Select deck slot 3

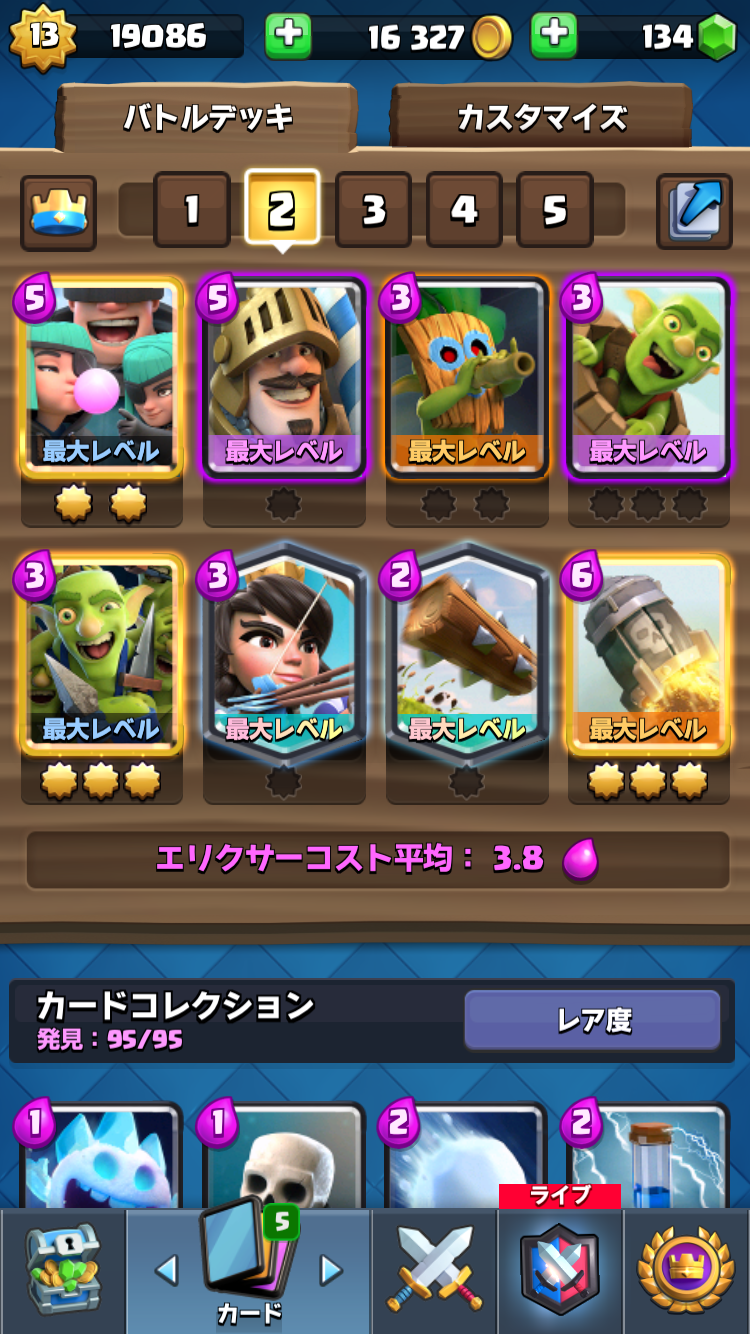(373, 210)
